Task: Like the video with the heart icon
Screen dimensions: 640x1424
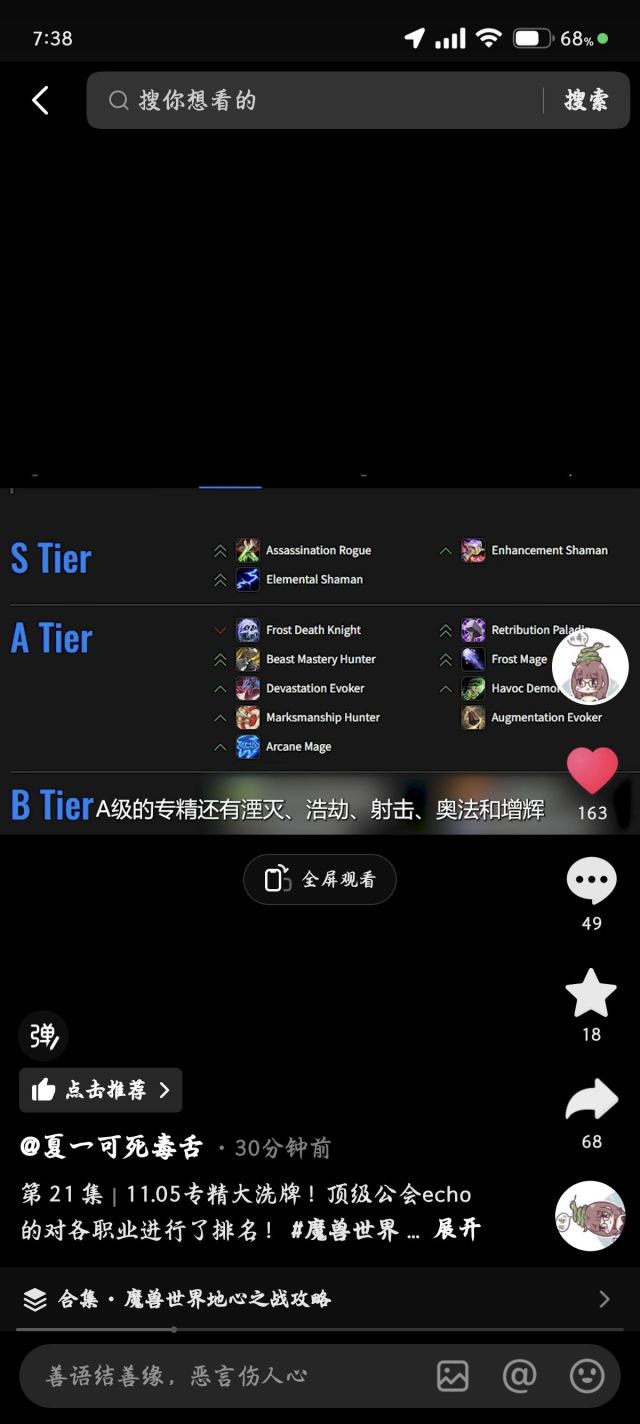Action: [x=592, y=771]
